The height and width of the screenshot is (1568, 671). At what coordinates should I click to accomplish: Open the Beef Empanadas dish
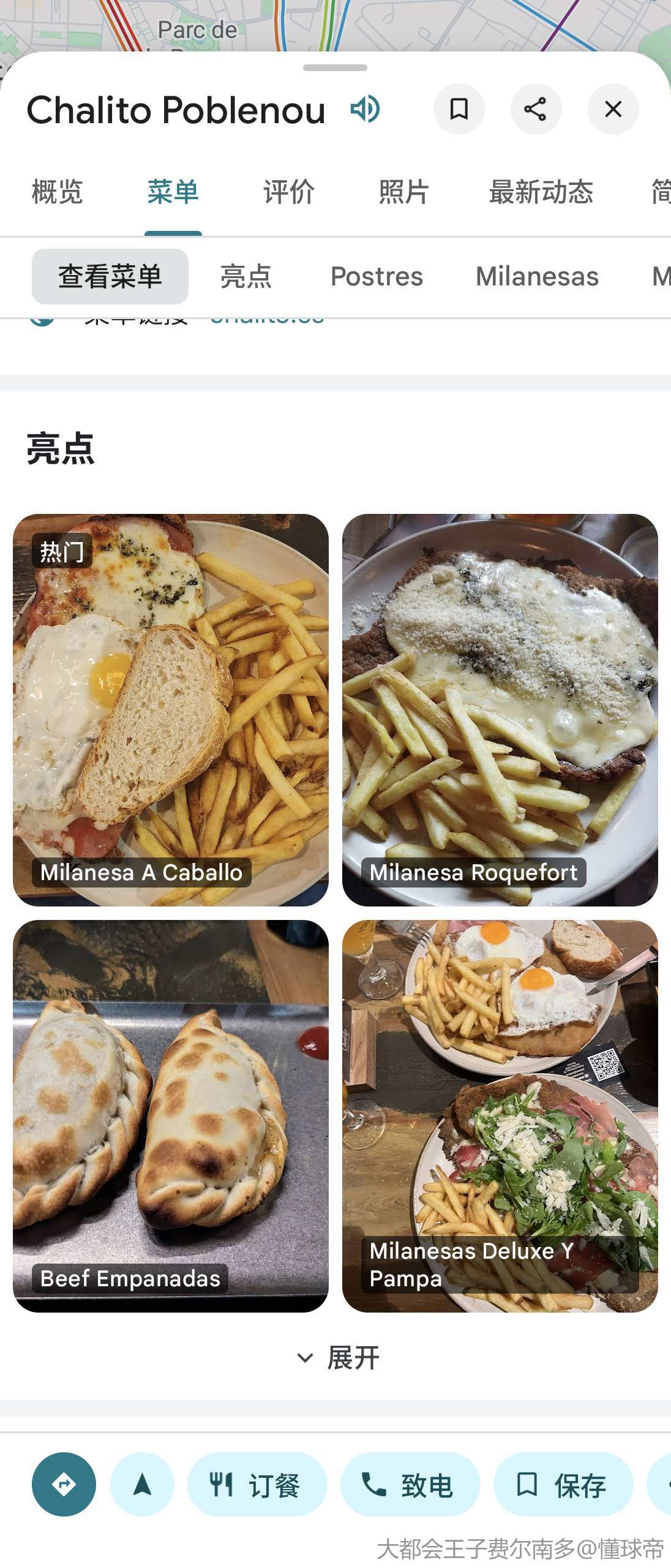pyautogui.click(x=171, y=1115)
